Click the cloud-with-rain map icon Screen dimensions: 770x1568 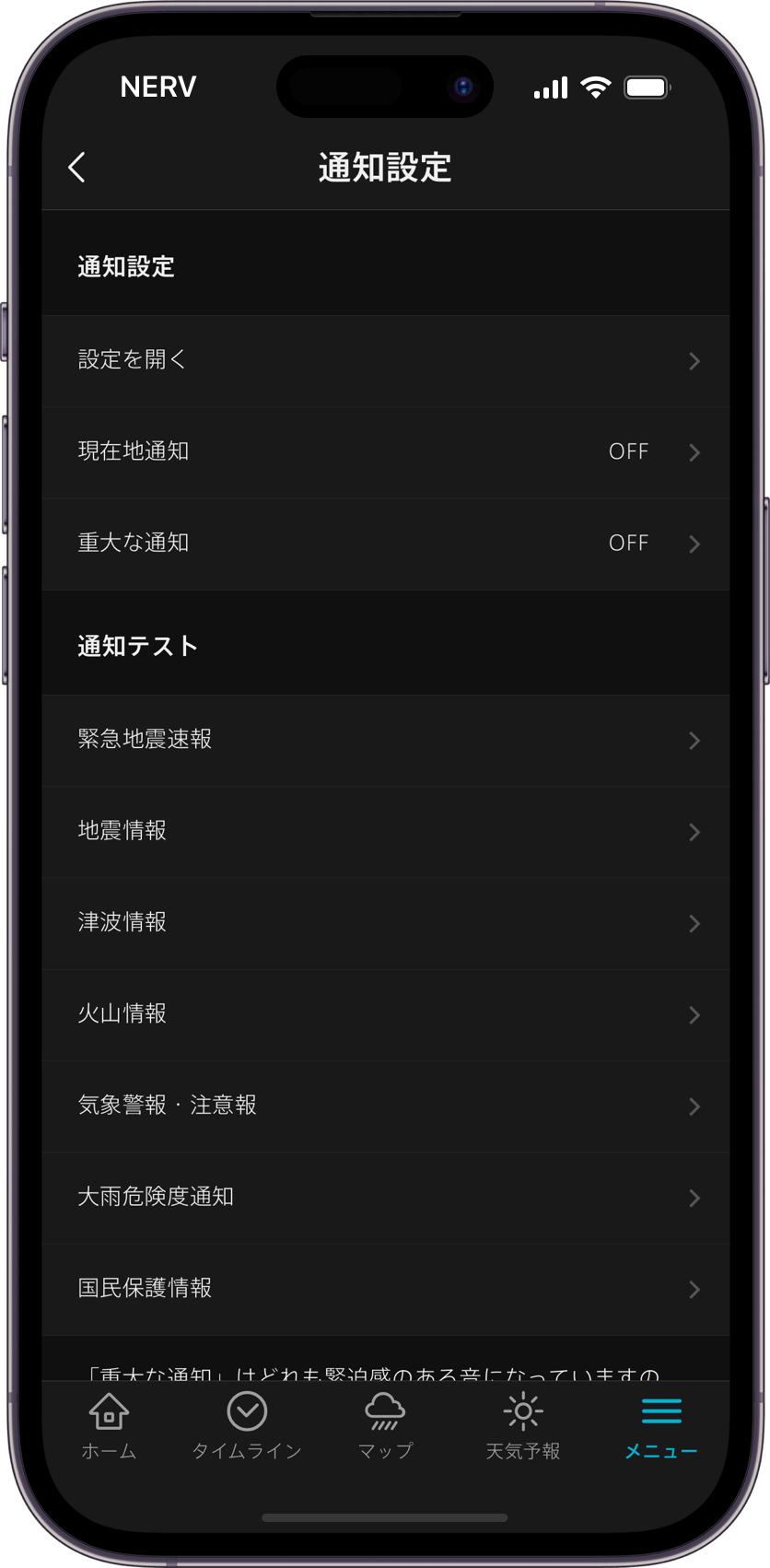384,1410
